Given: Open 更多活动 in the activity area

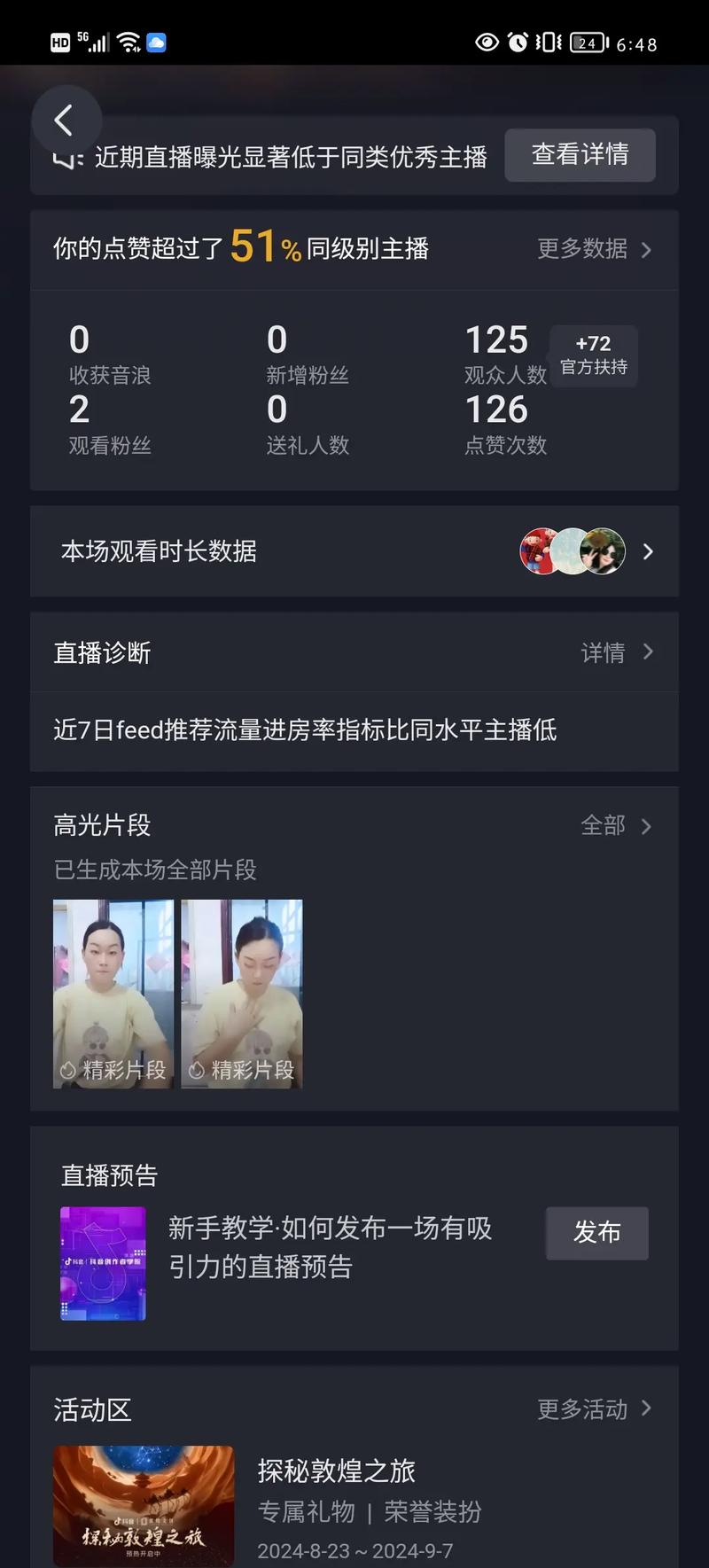Looking at the screenshot, I should [594, 1409].
